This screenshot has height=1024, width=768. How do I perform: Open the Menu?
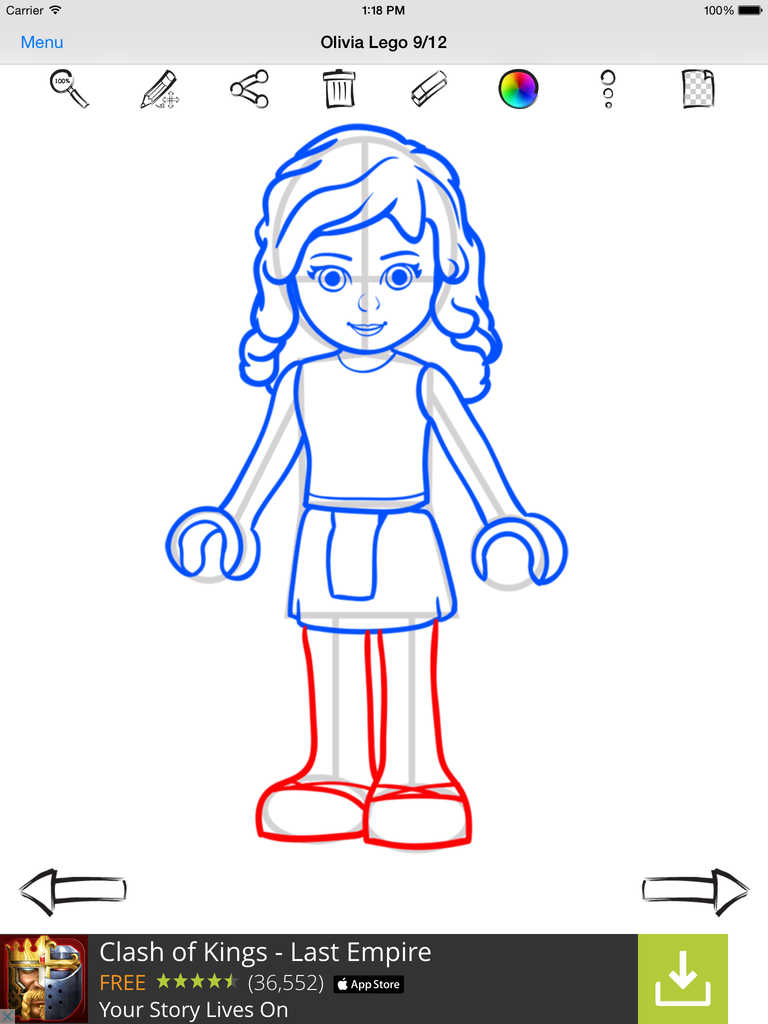point(42,42)
